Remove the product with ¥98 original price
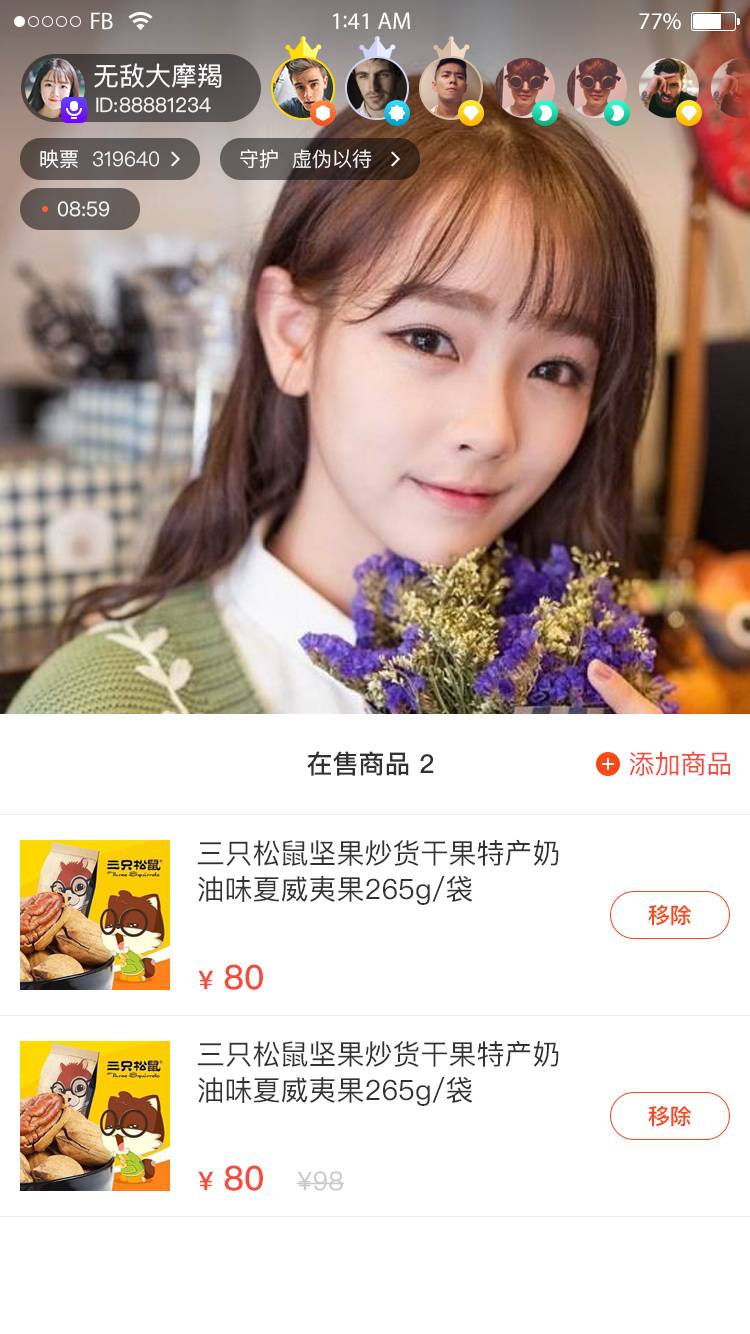Screen dimensions: 750x1334 coord(669,1116)
